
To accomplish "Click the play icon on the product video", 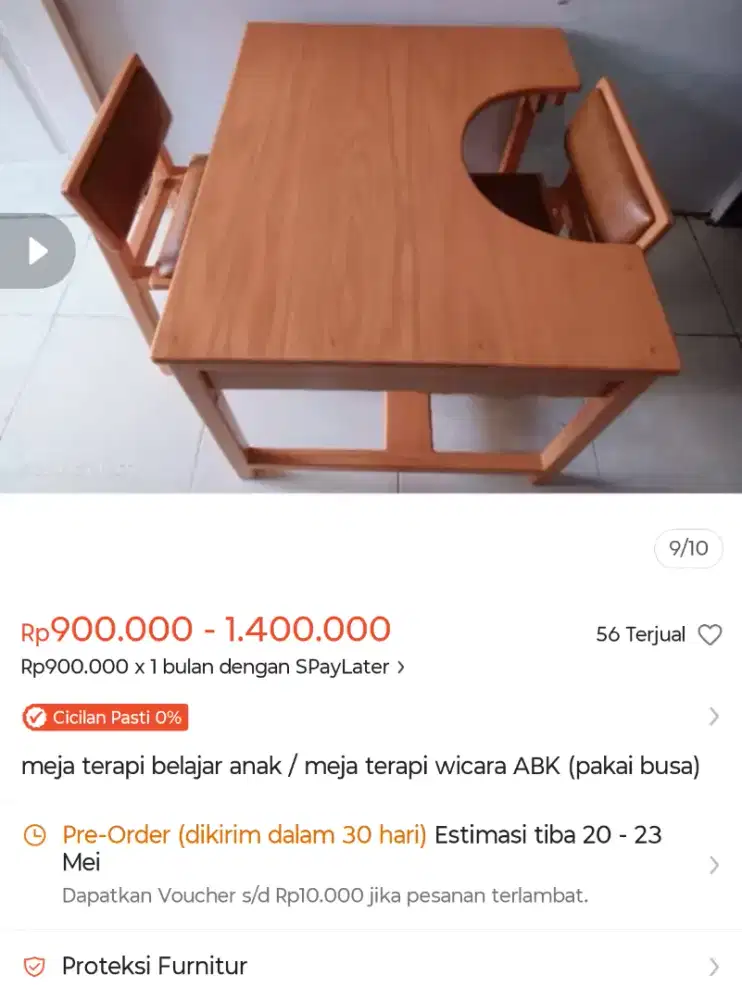I will [x=38, y=251].
